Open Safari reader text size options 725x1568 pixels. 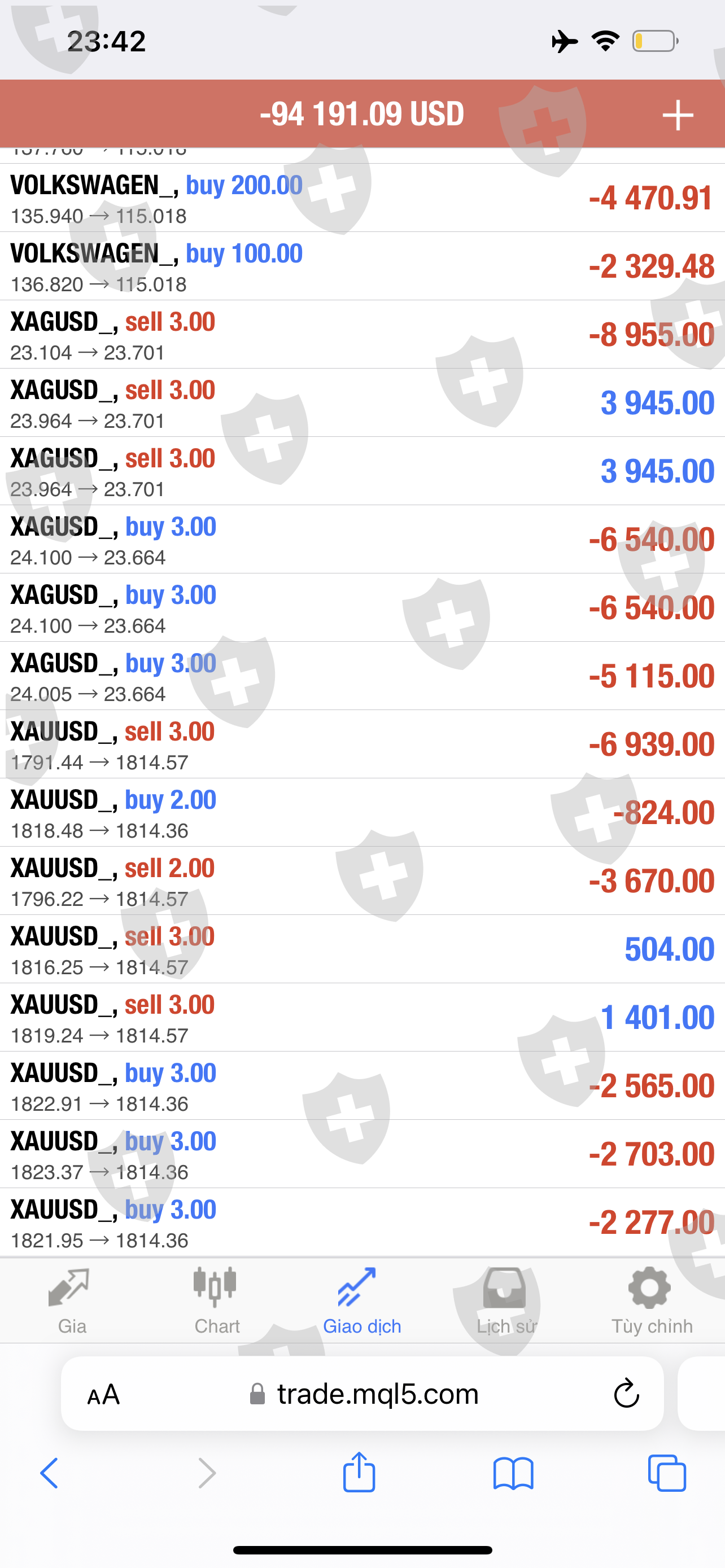103,1395
